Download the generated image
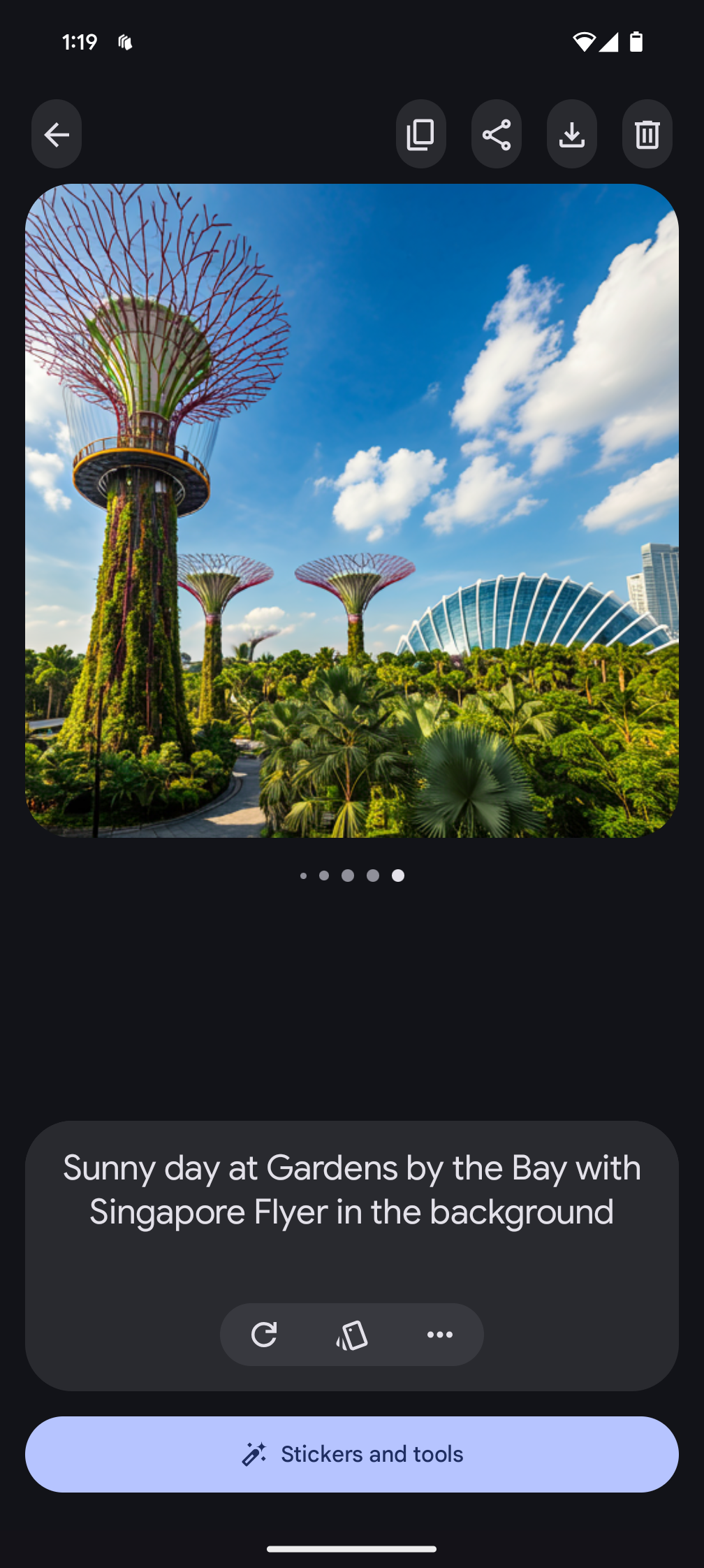The width and height of the screenshot is (704, 1568). [x=571, y=134]
